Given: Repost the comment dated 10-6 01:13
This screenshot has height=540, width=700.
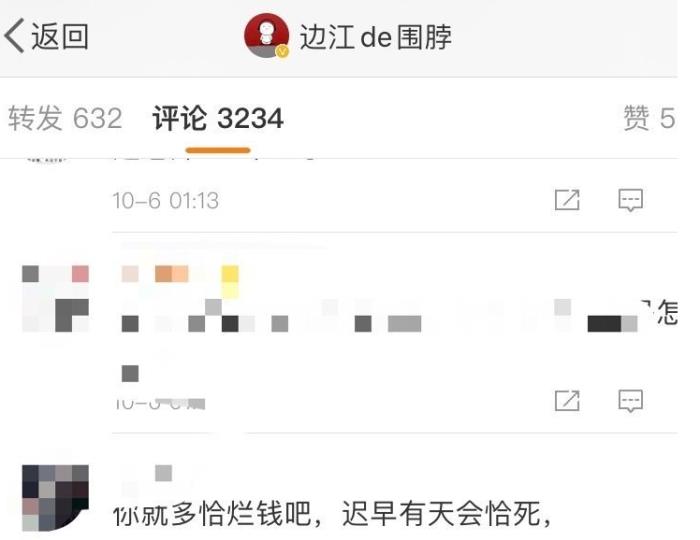Looking at the screenshot, I should coord(567,200).
